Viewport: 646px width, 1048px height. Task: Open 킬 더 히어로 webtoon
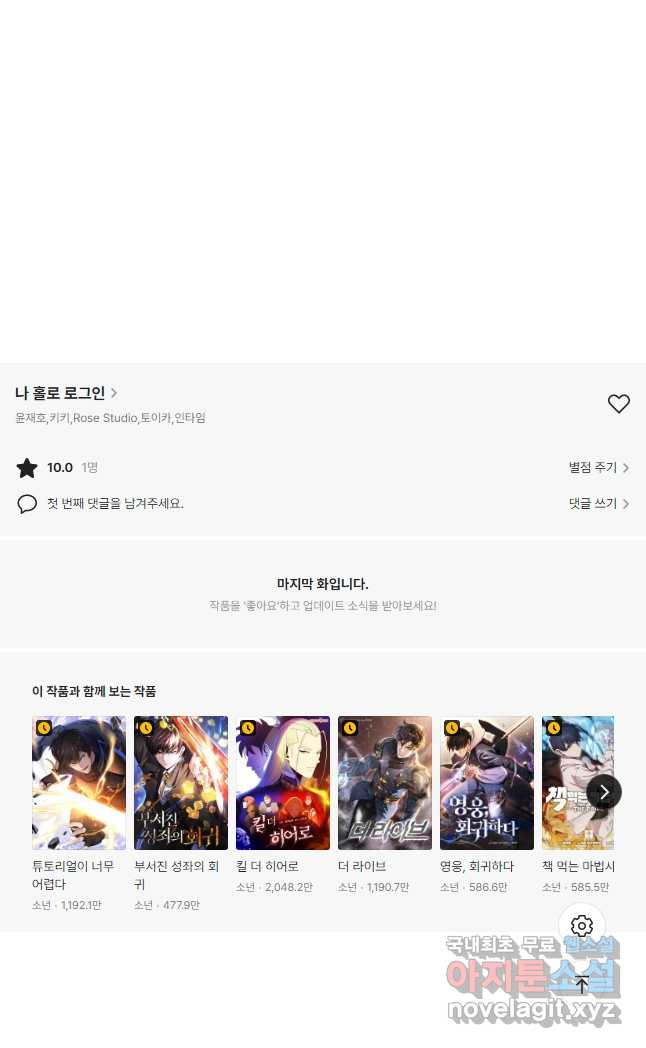pyautogui.click(x=283, y=783)
